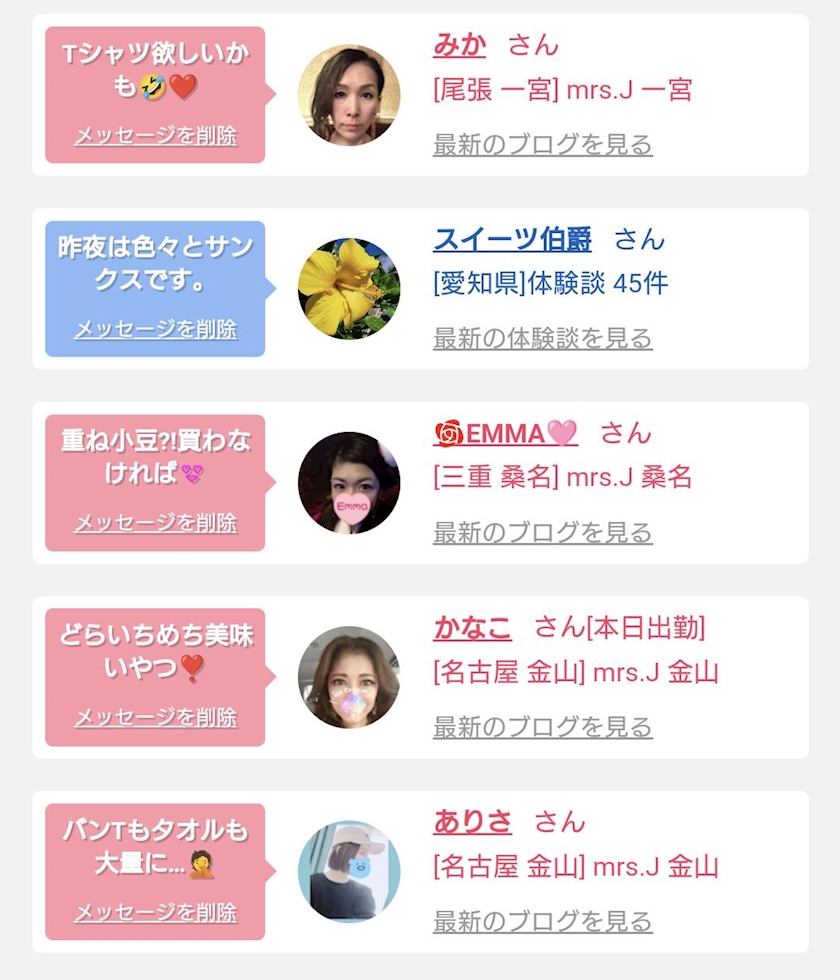Open みか's profile name link
The image size is (840, 980).
[459, 45]
